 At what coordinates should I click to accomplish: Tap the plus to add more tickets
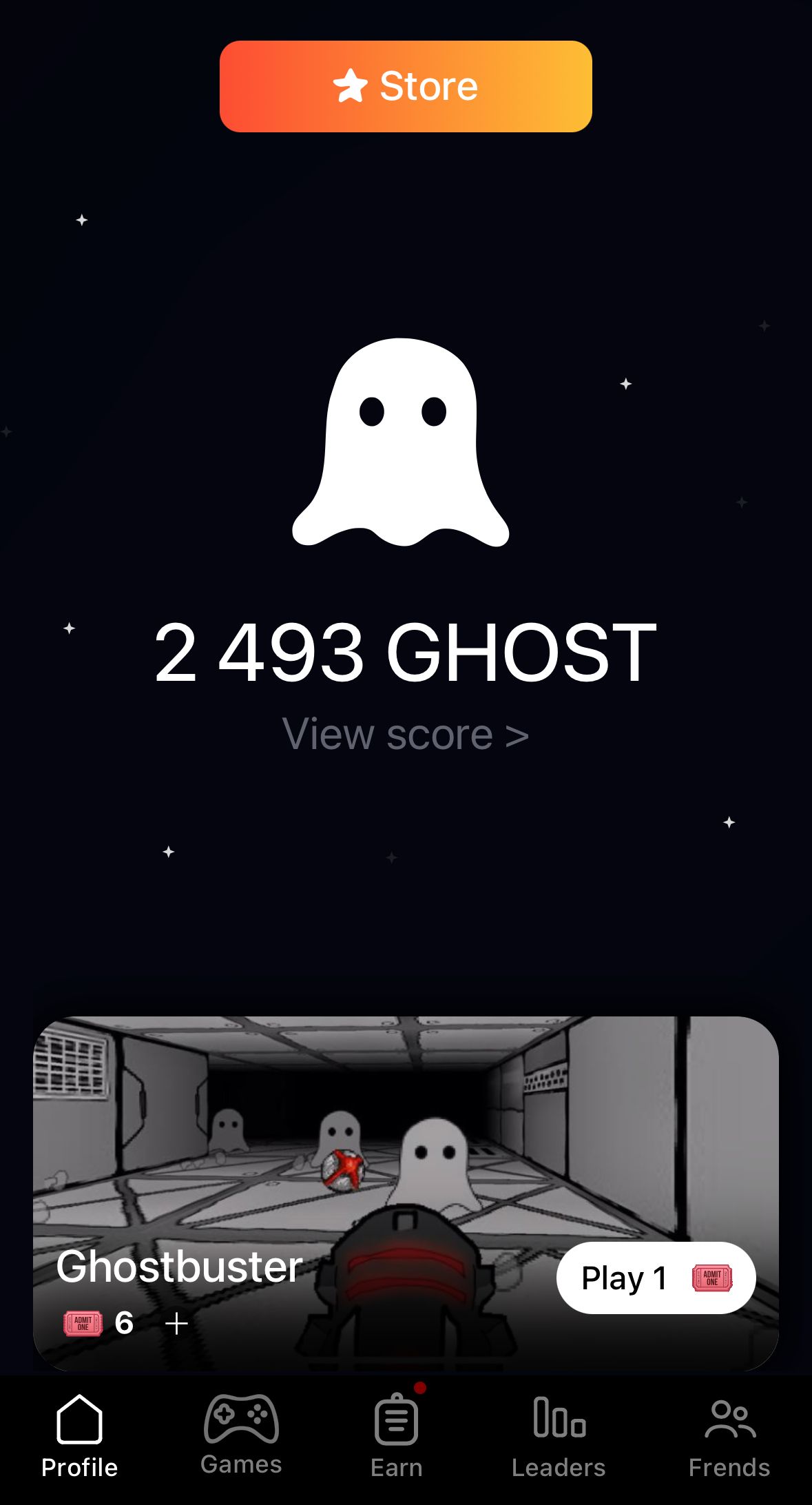[x=177, y=1322]
